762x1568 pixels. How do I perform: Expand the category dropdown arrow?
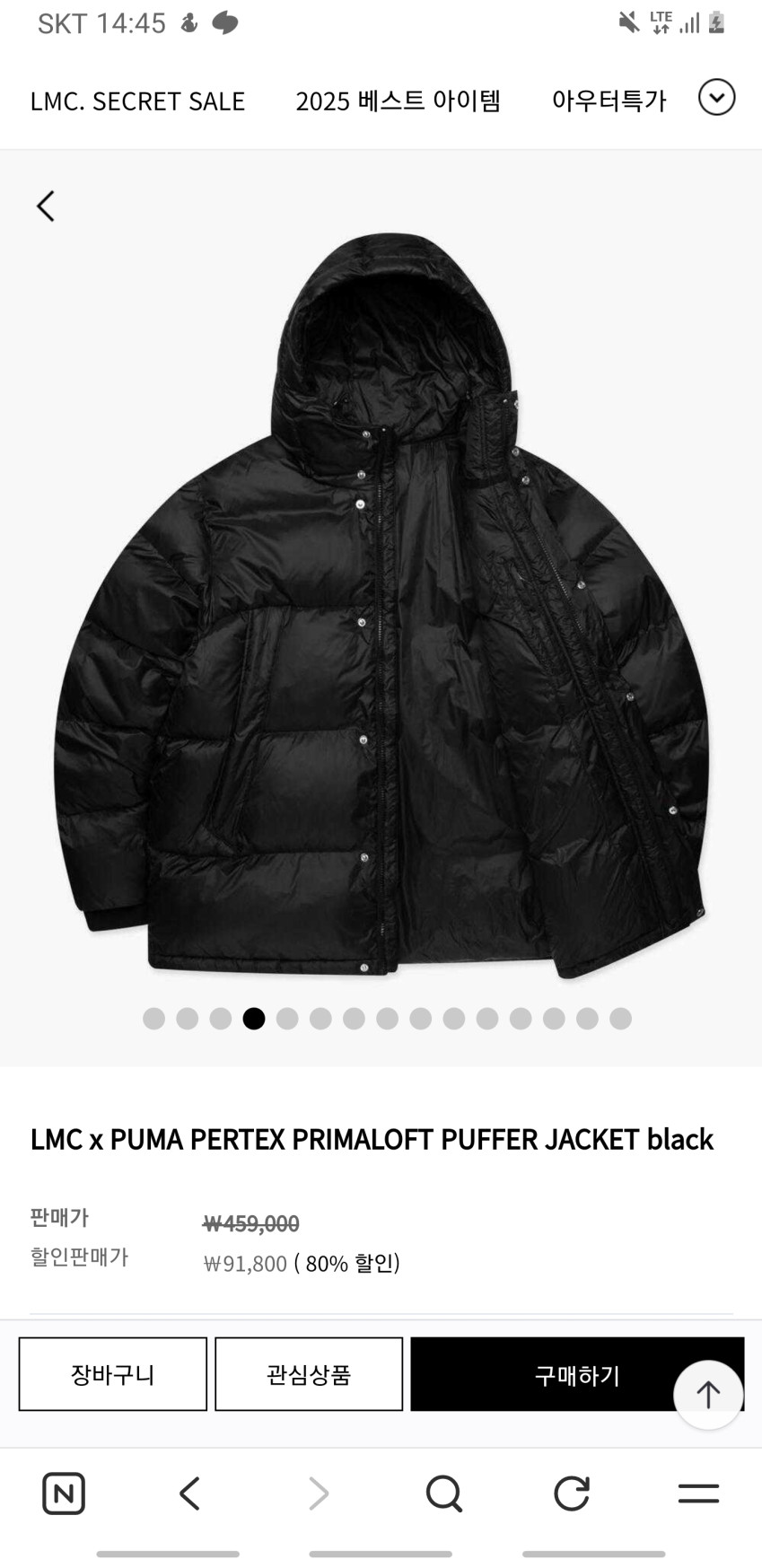(716, 98)
